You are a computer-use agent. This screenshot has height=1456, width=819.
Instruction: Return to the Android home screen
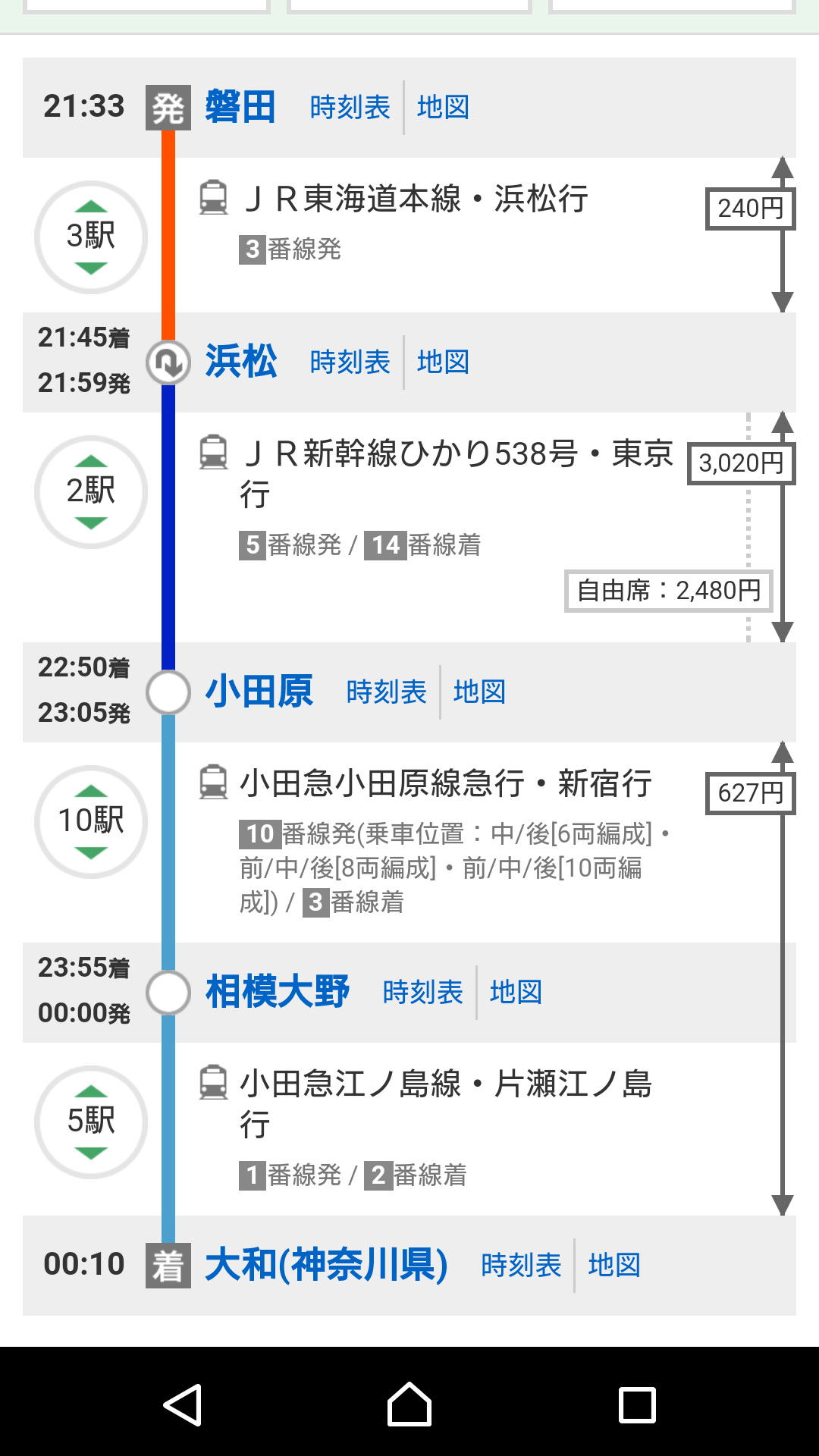click(x=409, y=1404)
